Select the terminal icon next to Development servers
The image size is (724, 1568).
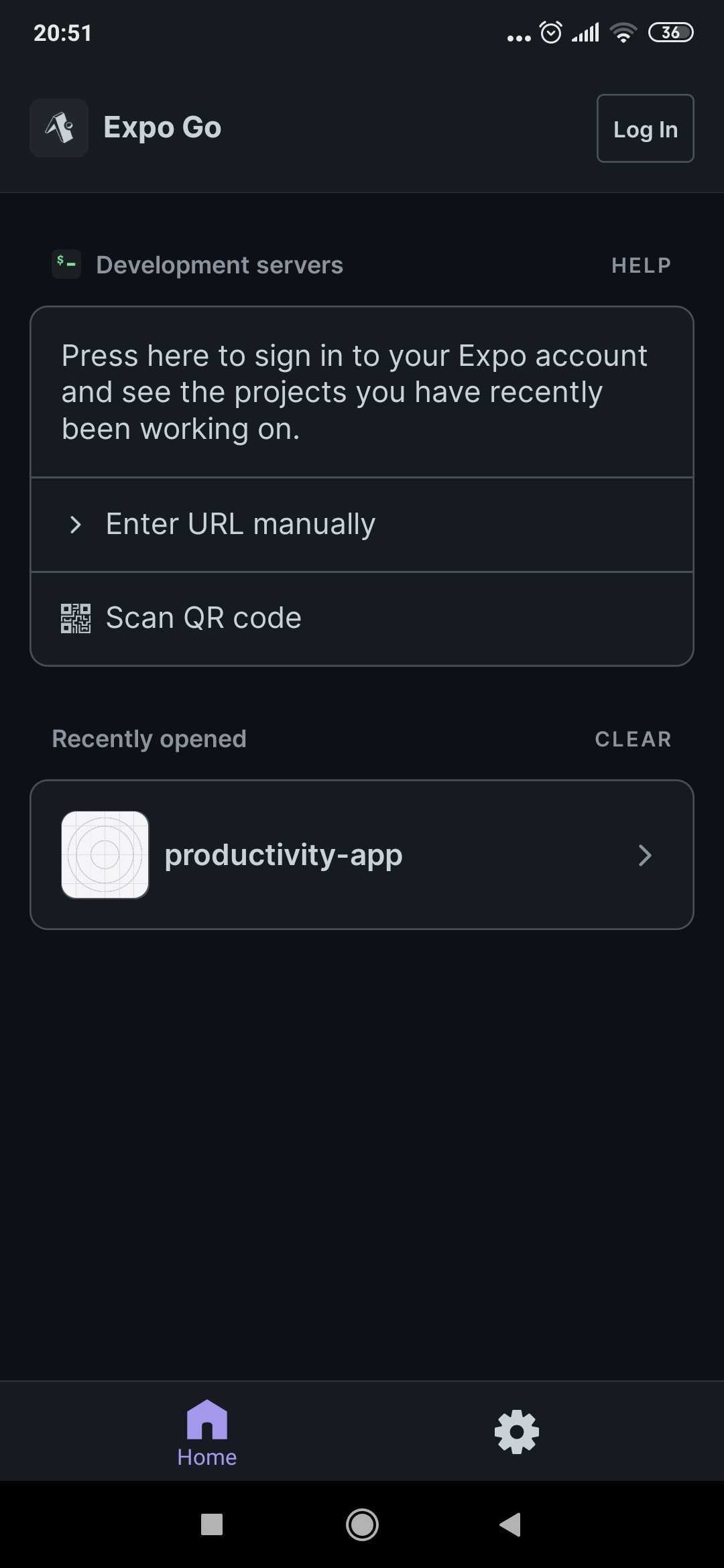coord(65,264)
